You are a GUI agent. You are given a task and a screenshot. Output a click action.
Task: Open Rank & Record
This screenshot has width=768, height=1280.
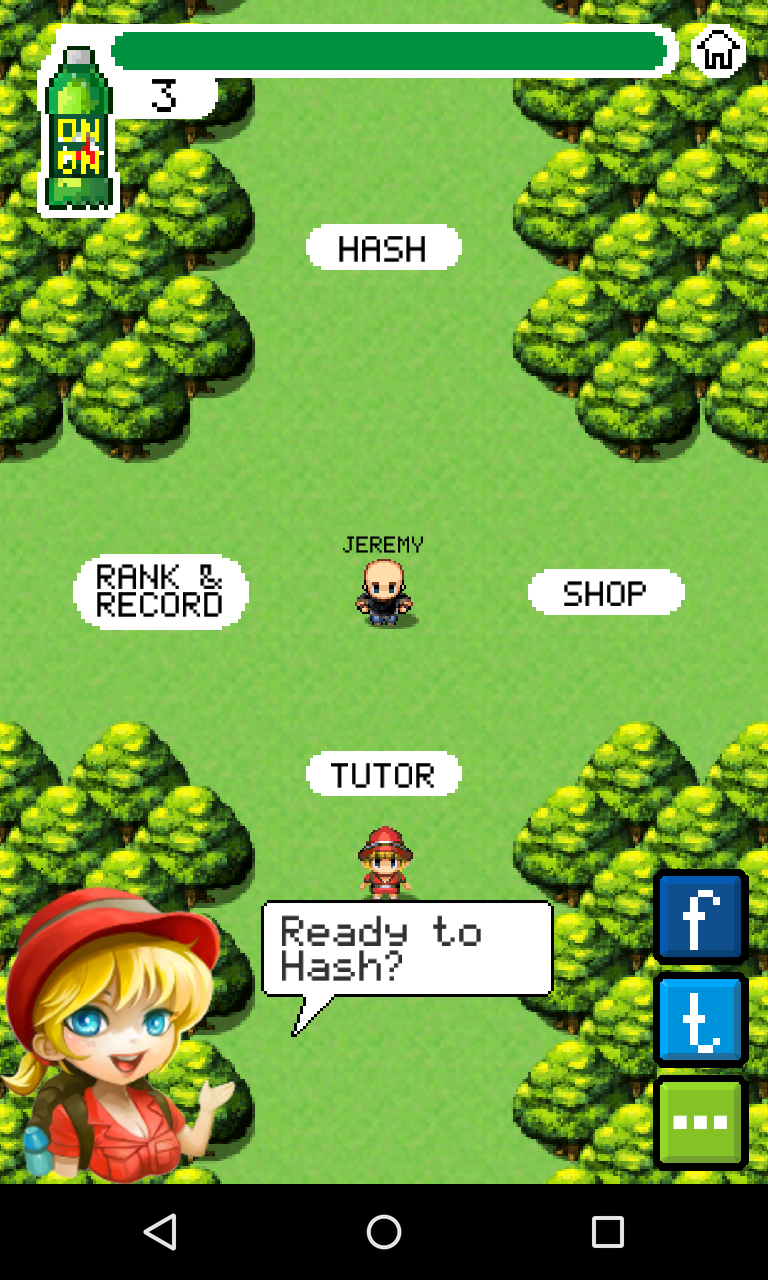pyautogui.click(x=160, y=591)
